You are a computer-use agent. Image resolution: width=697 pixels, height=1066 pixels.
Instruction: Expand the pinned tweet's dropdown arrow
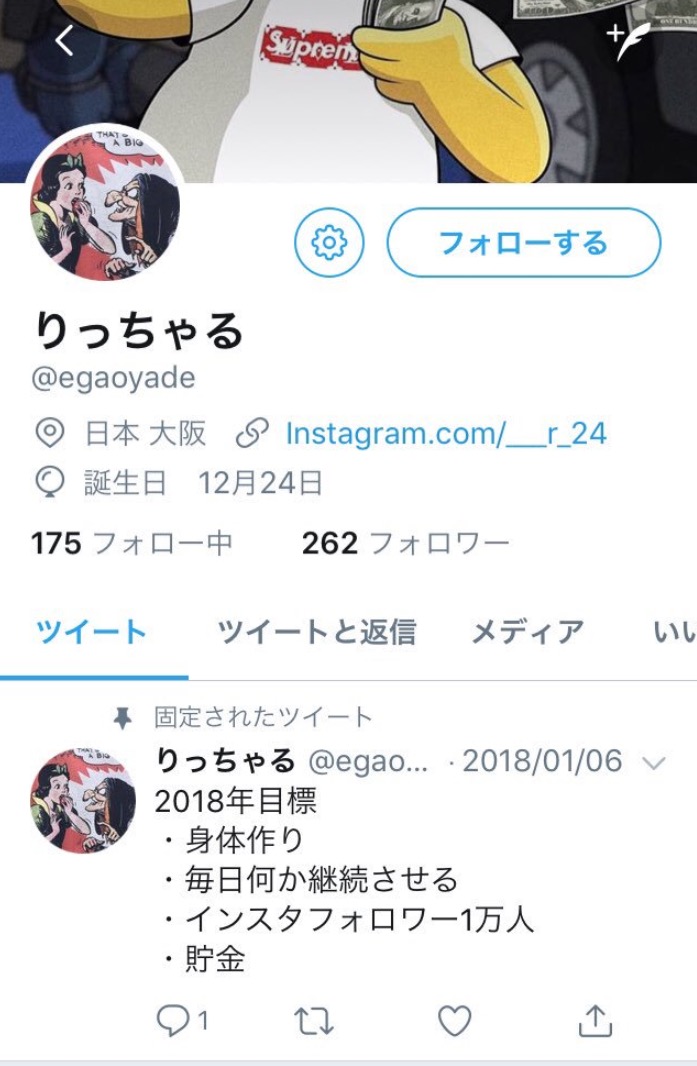(x=653, y=764)
